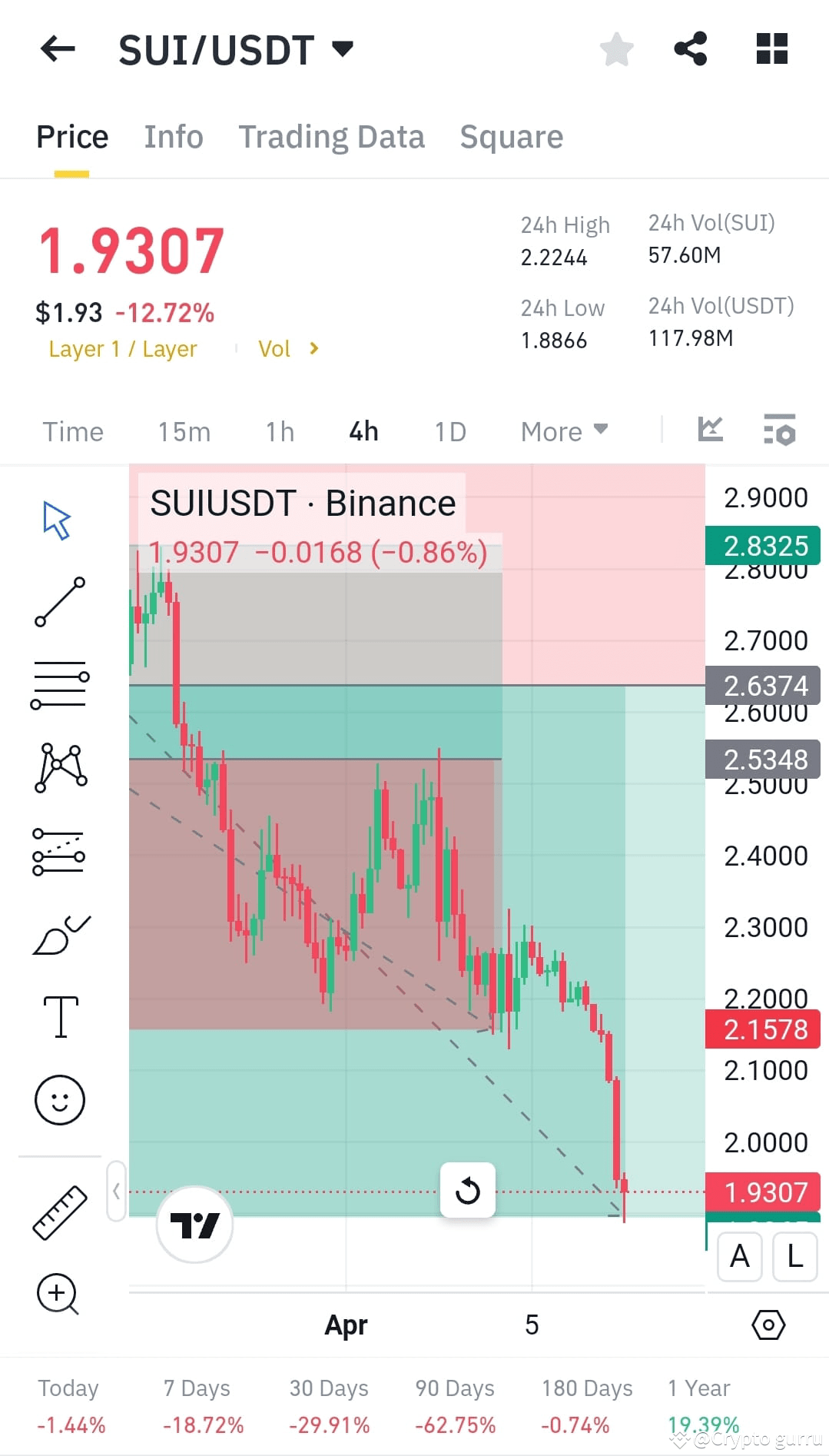The image size is (829, 1456).
Task: Open the indicators panel icon
Action: click(x=778, y=430)
